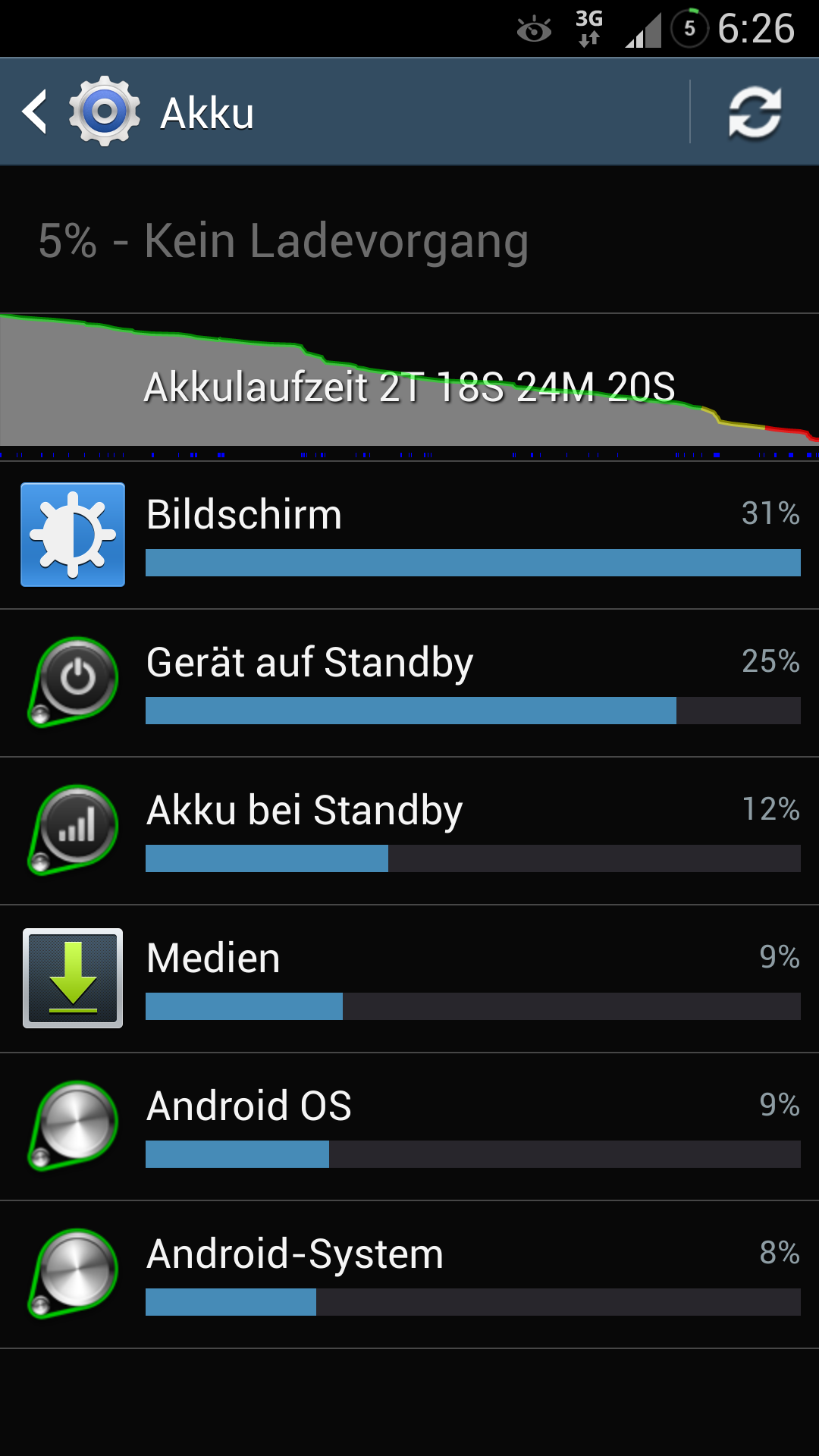Open Android-System battery usage details
Screen dimensions: 819x1456
[409, 1275]
